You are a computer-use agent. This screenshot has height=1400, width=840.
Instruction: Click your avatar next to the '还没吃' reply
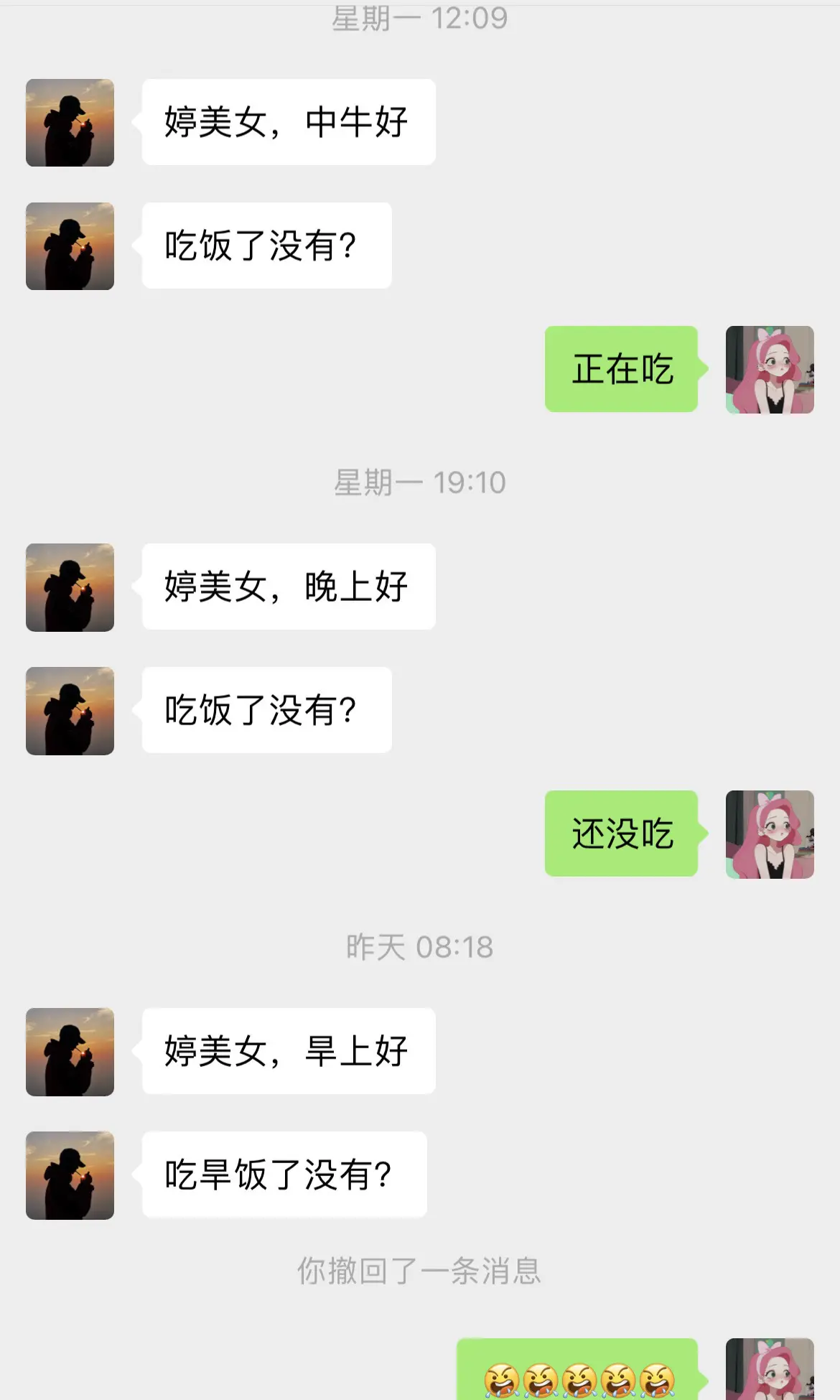coord(770,833)
